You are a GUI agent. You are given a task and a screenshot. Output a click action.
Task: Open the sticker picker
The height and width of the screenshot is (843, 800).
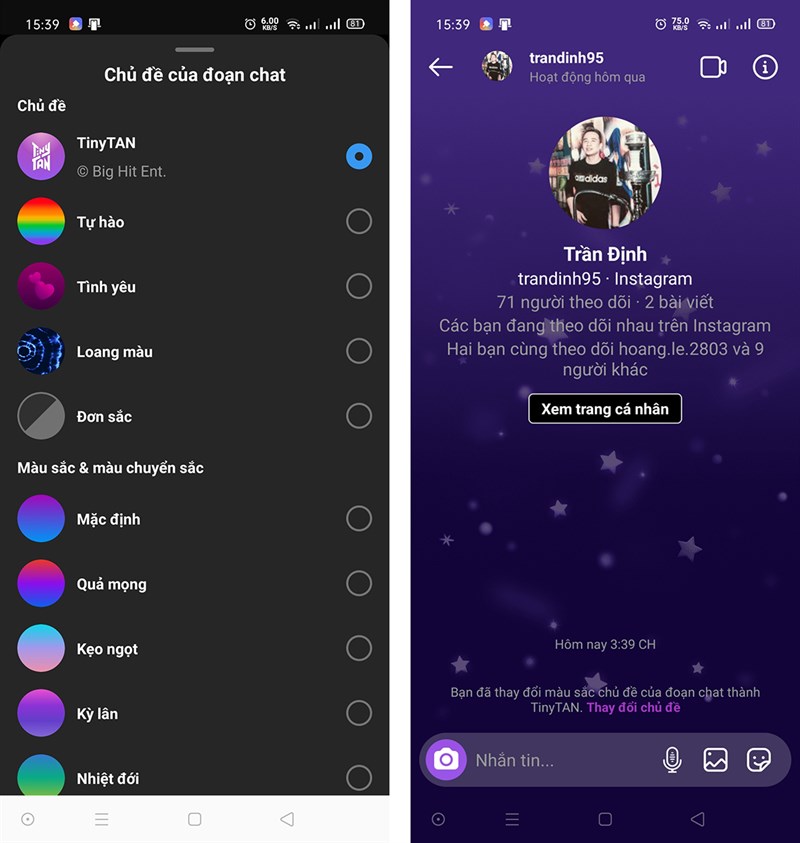(x=759, y=760)
